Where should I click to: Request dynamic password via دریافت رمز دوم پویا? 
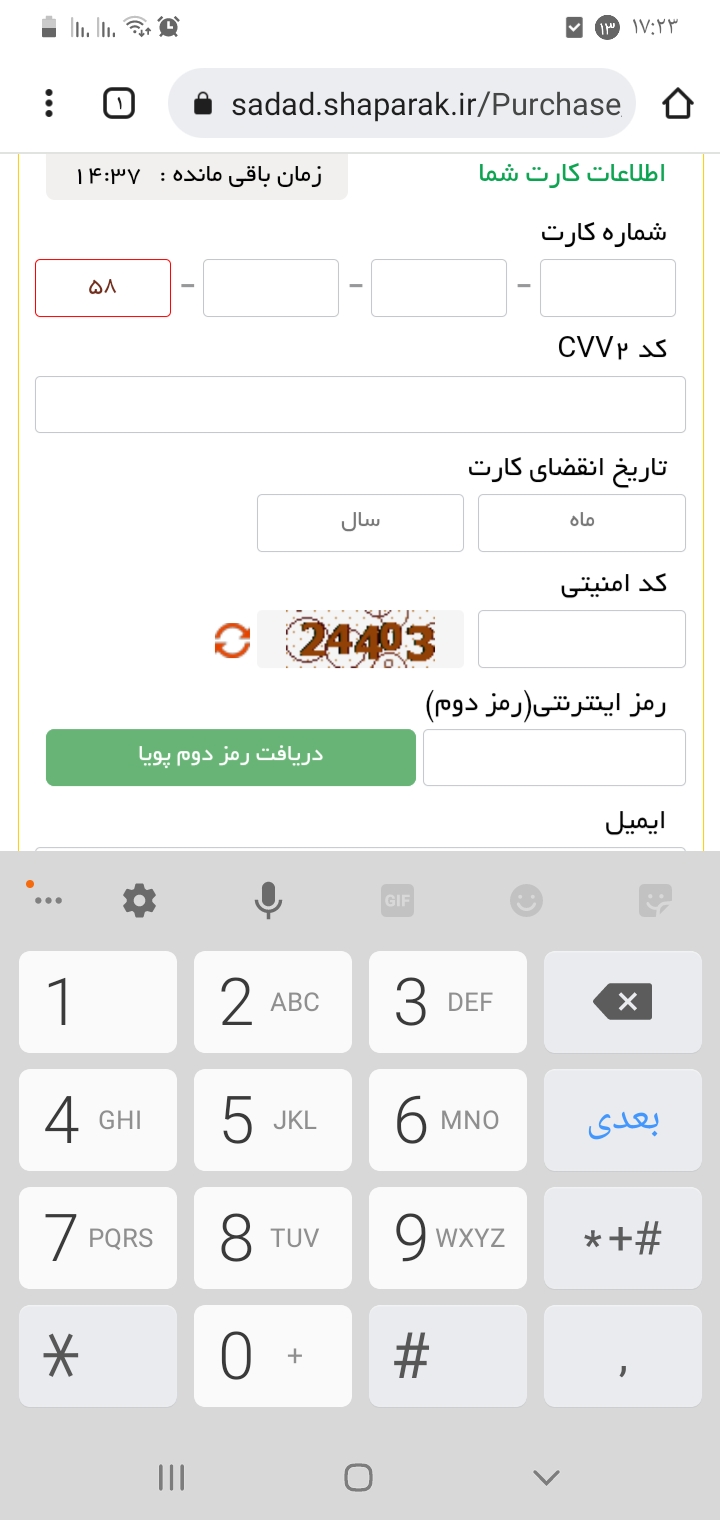pyautogui.click(x=231, y=757)
